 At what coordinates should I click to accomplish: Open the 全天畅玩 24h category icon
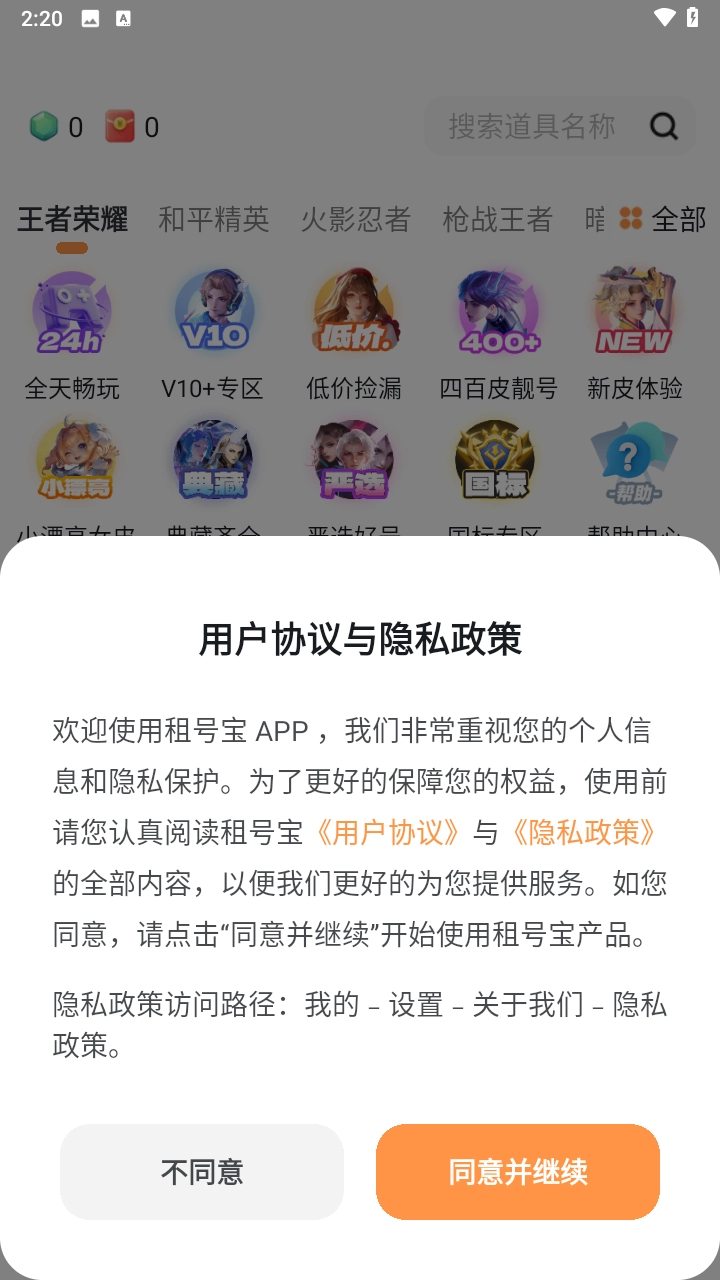pos(72,312)
